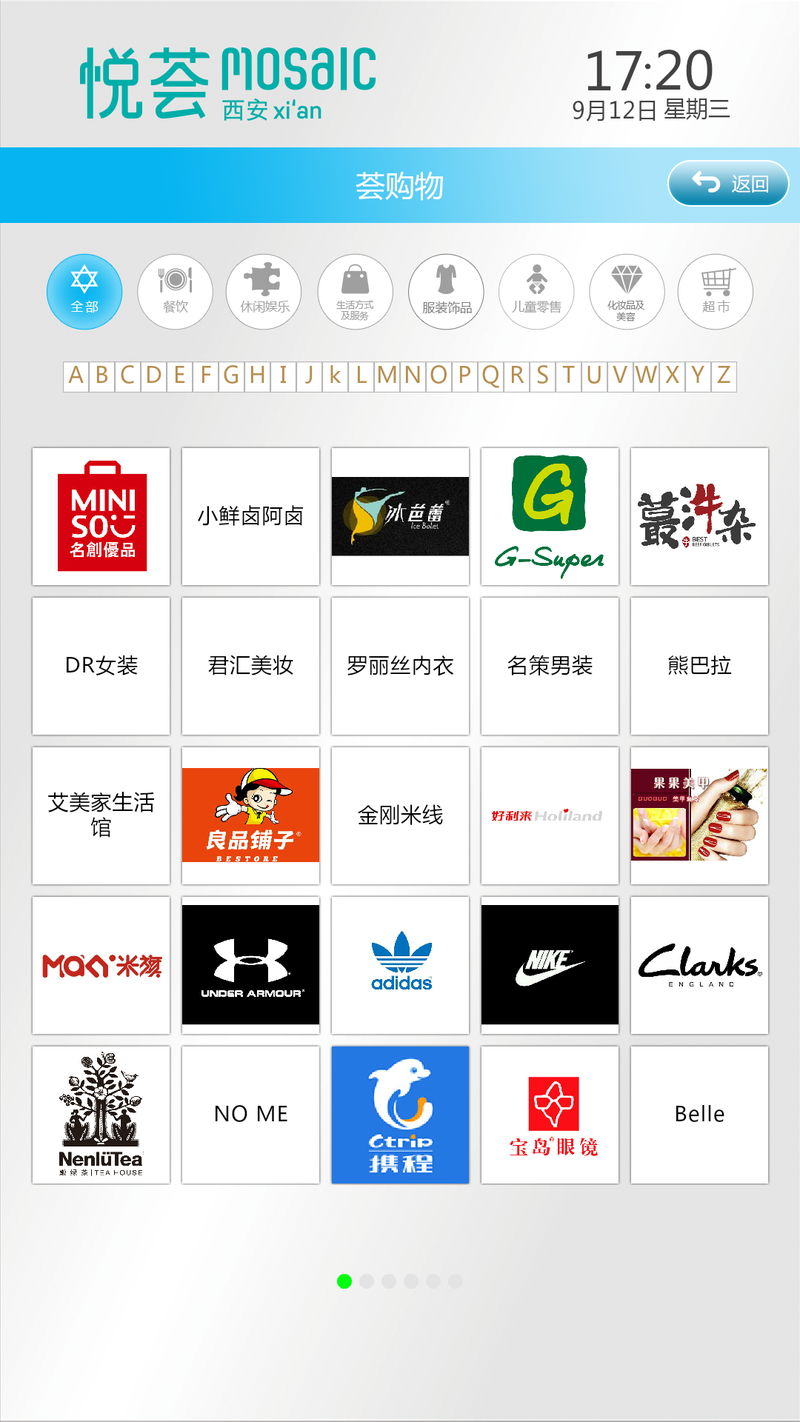Open the 宝岛眼镜 store tile
This screenshot has height=1422, width=800.
[x=550, y=1115]
